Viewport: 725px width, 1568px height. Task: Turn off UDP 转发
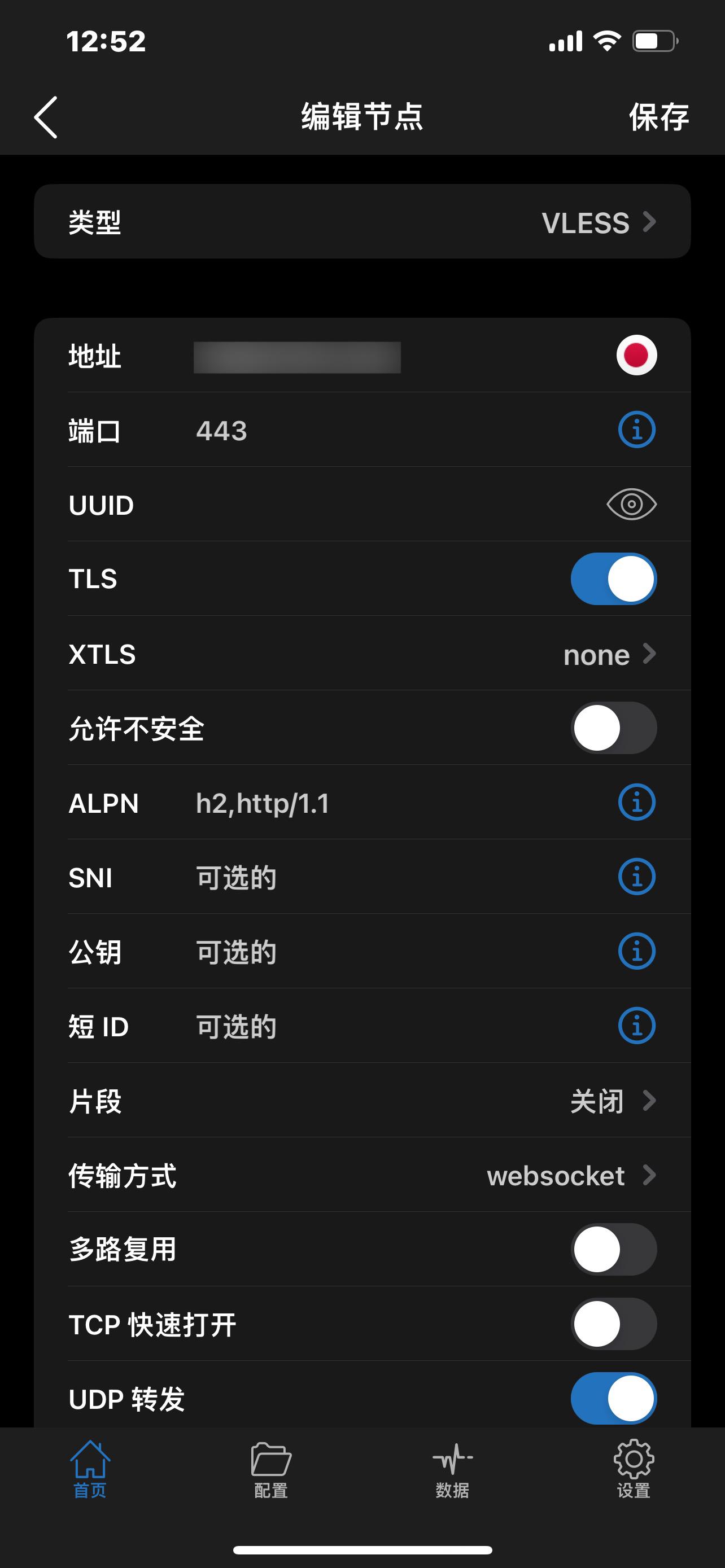tap(614, 1399)
